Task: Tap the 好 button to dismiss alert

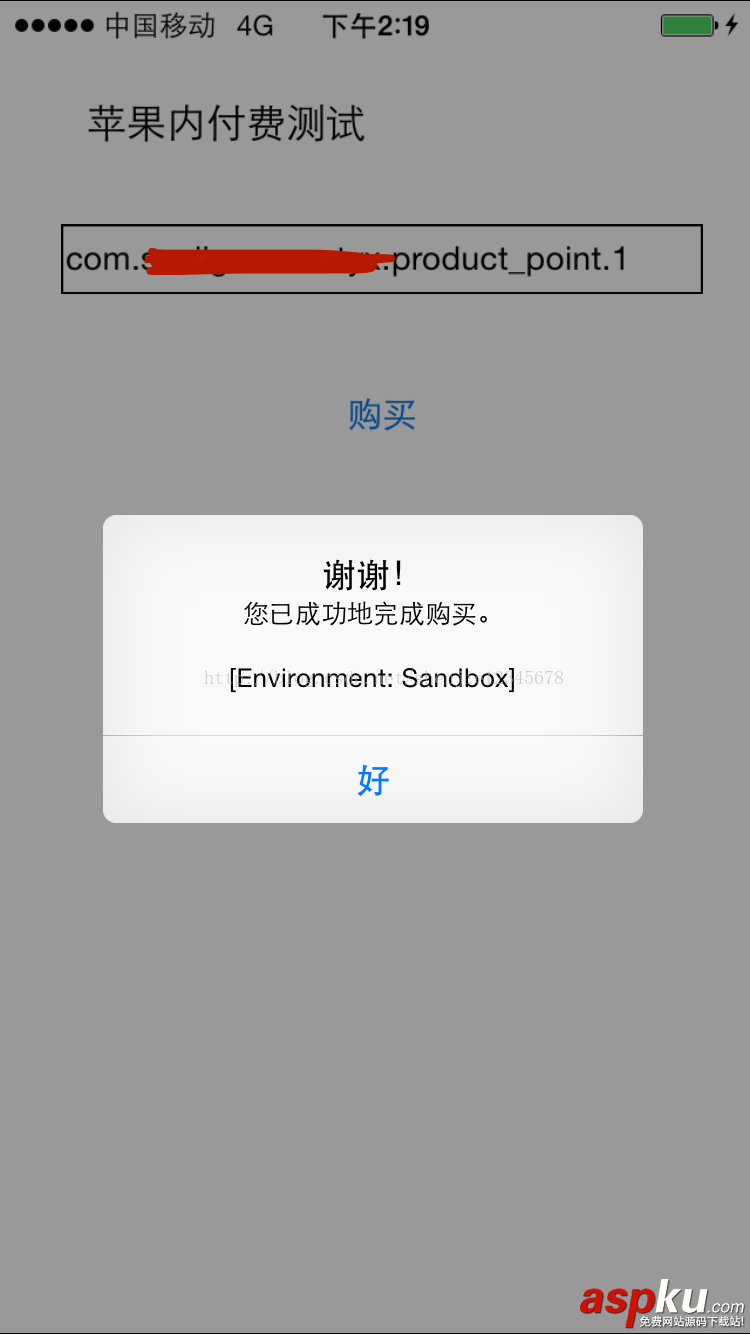Action: click(x=372, y=781)
